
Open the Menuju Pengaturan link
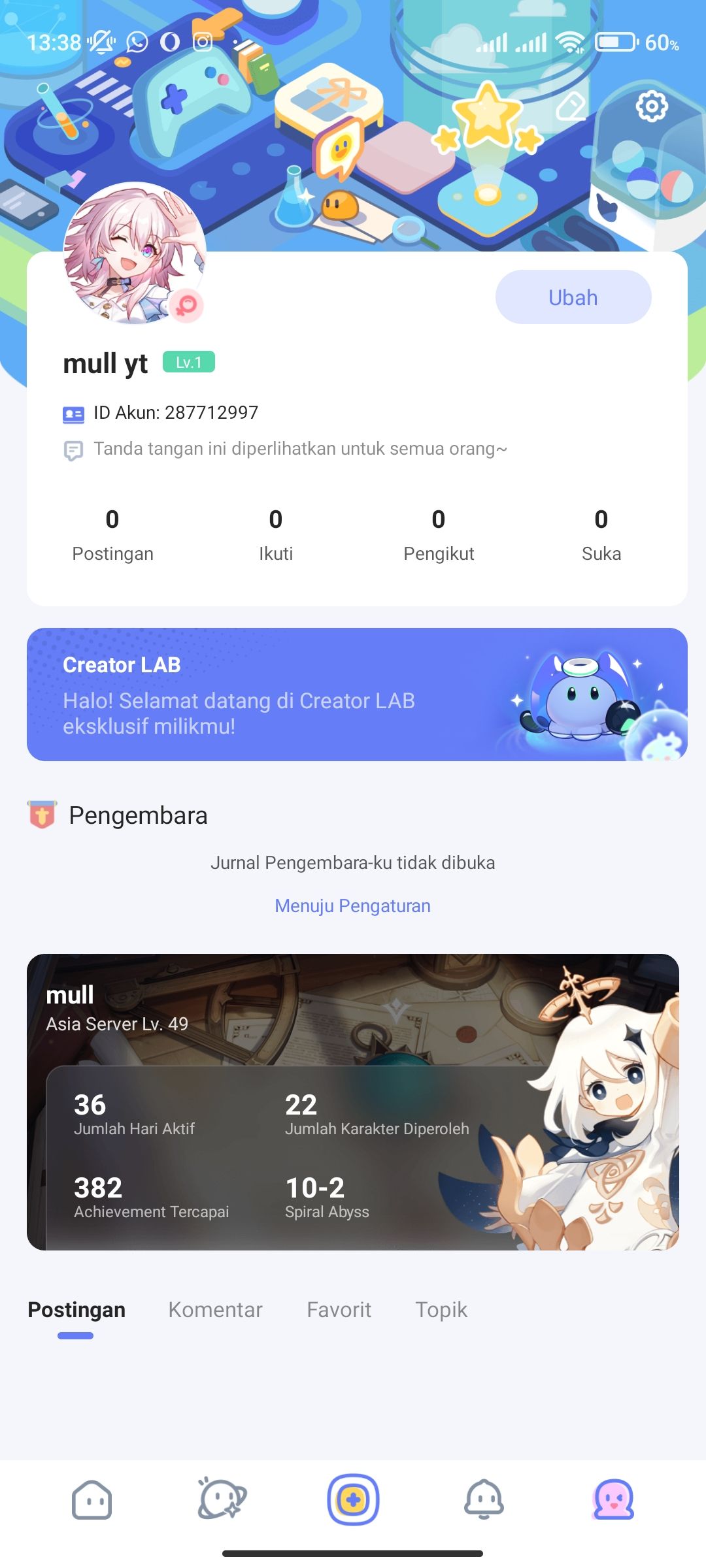pyautogui.click(x=352, y=906)
